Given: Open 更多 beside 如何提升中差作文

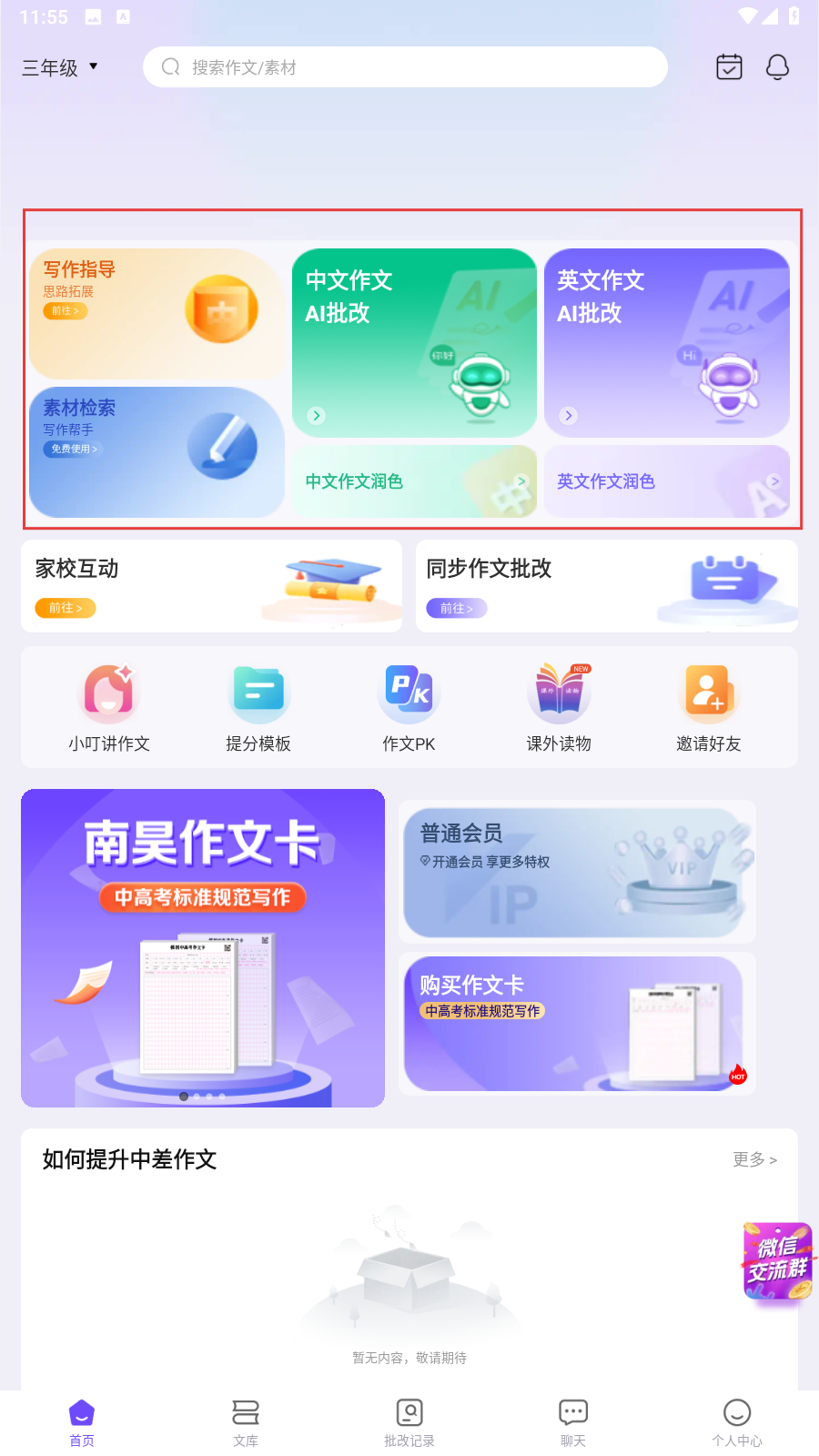Looking at the screenshot, I should pyautogui.click(x=754, y=1160).
